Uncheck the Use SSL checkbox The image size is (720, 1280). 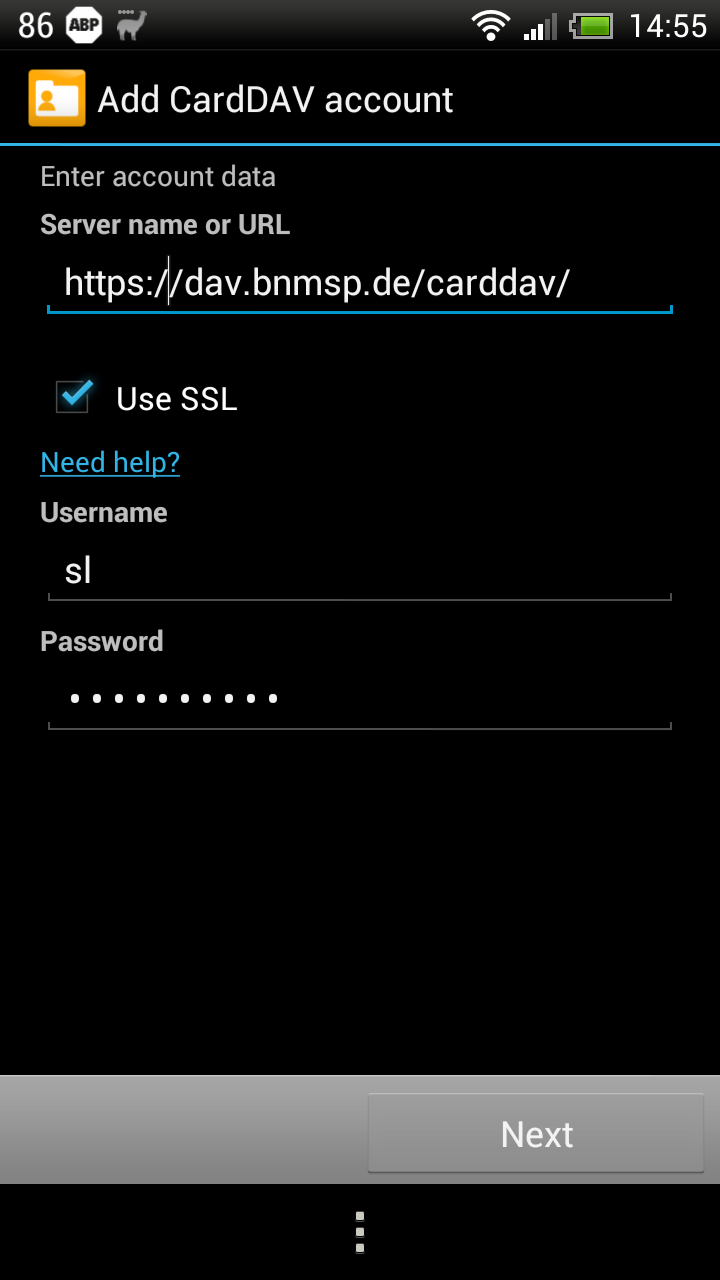[x=74, y=397]
